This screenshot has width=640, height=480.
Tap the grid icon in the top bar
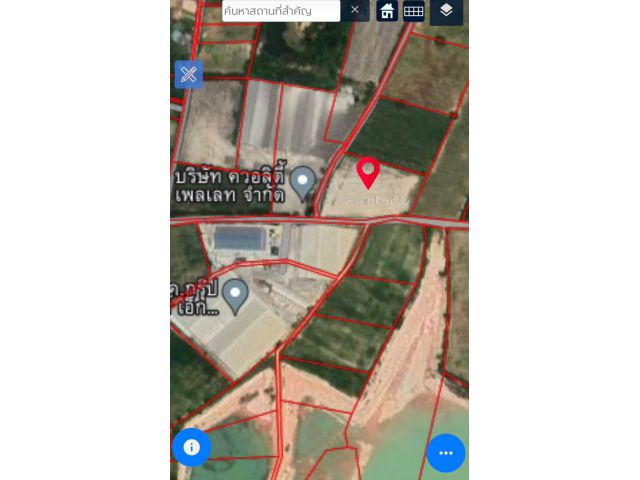pos(413,11)
